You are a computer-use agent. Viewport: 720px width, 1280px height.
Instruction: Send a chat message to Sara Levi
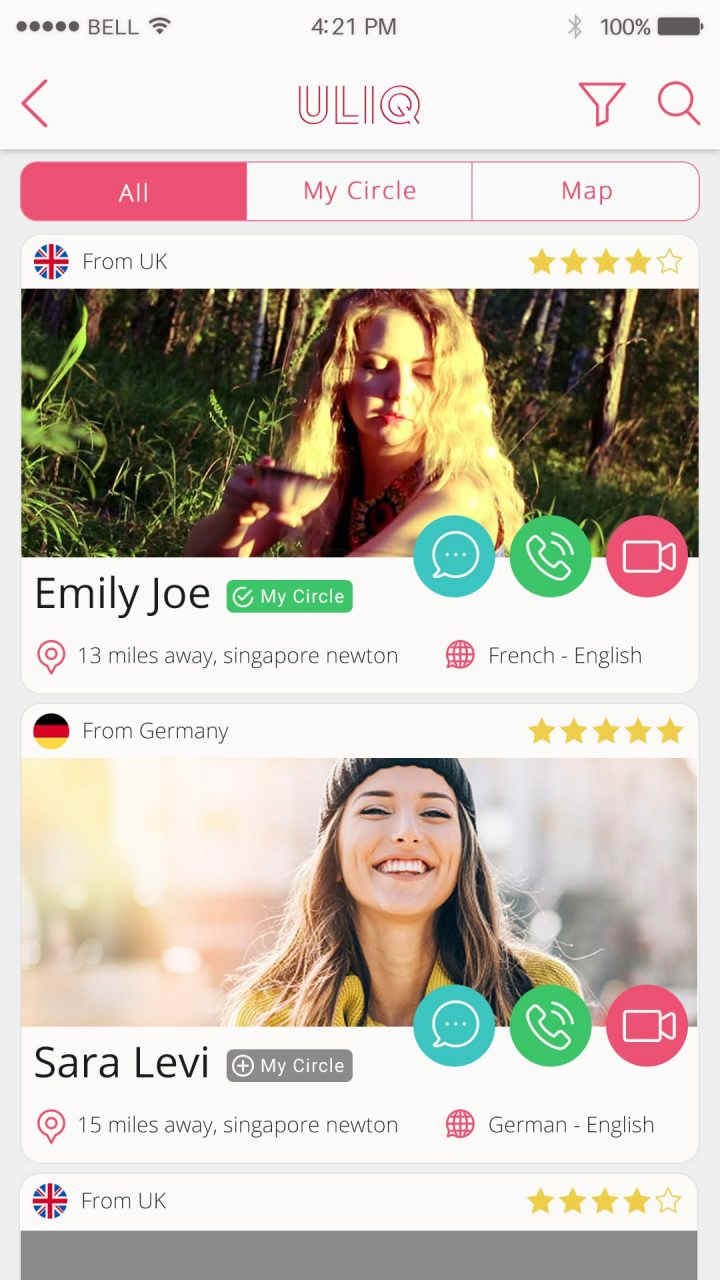[x=454, y=1026]
